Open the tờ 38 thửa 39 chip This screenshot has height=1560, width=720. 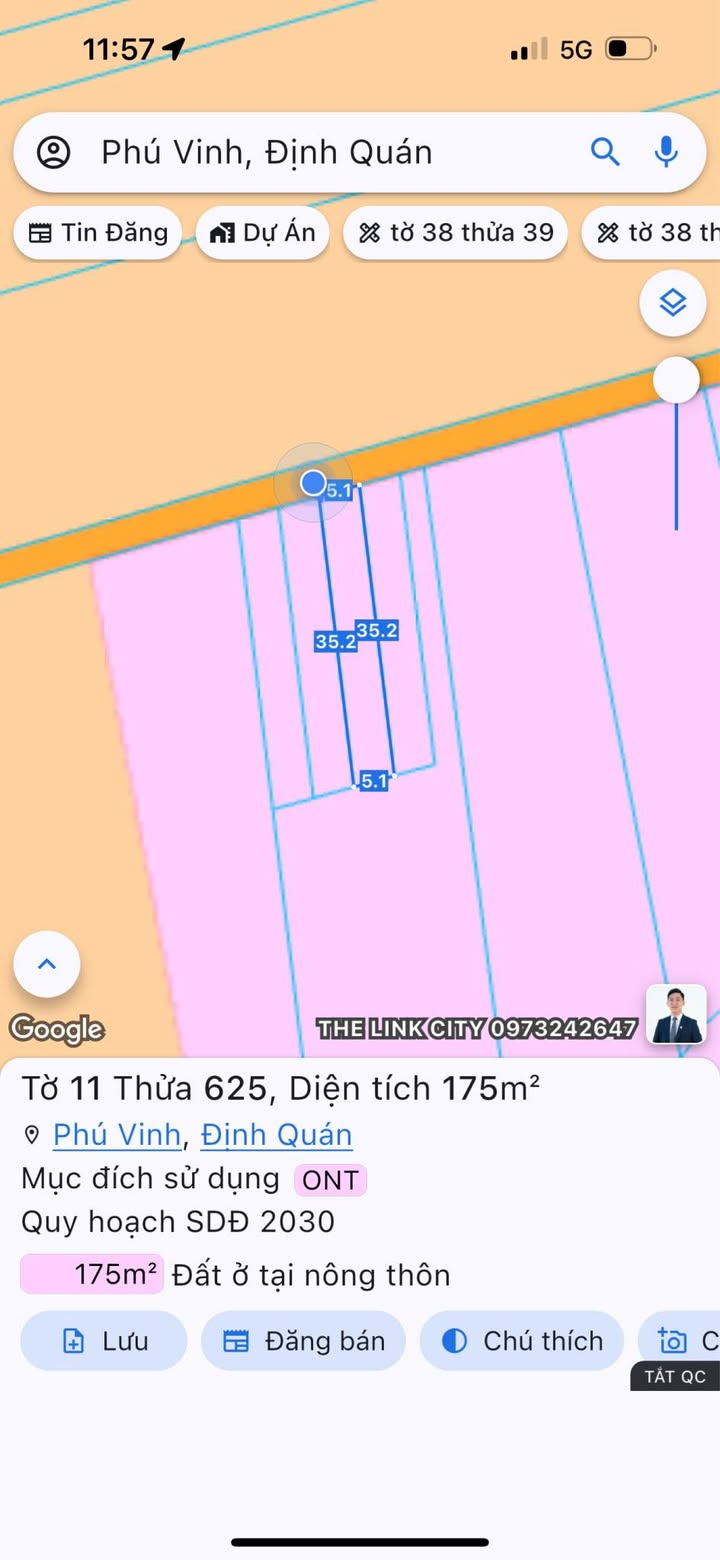[x=456, y=233]
